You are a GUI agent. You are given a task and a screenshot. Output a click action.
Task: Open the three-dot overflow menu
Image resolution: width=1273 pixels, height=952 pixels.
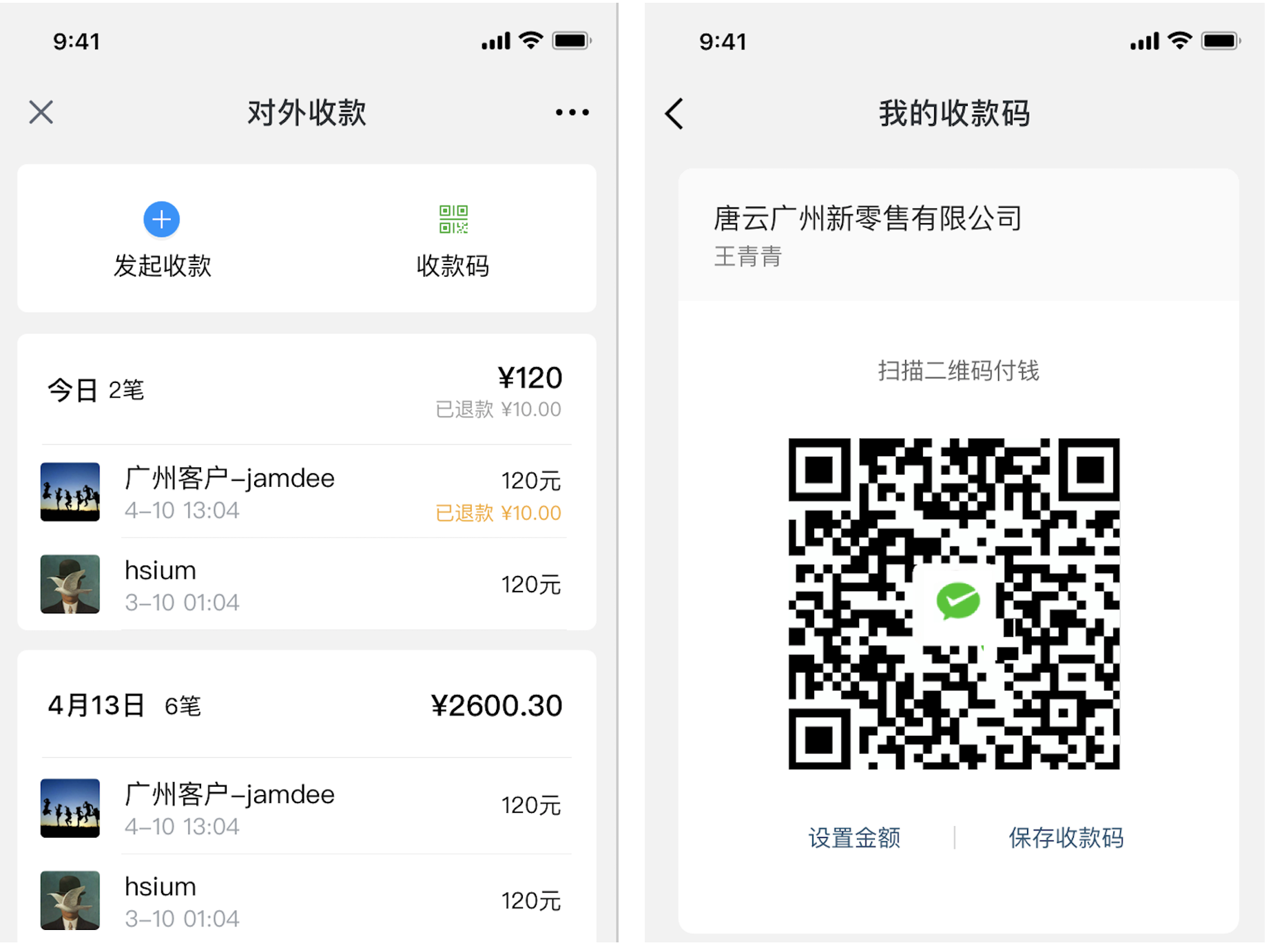pyautogui.click(x=572, y=112)
